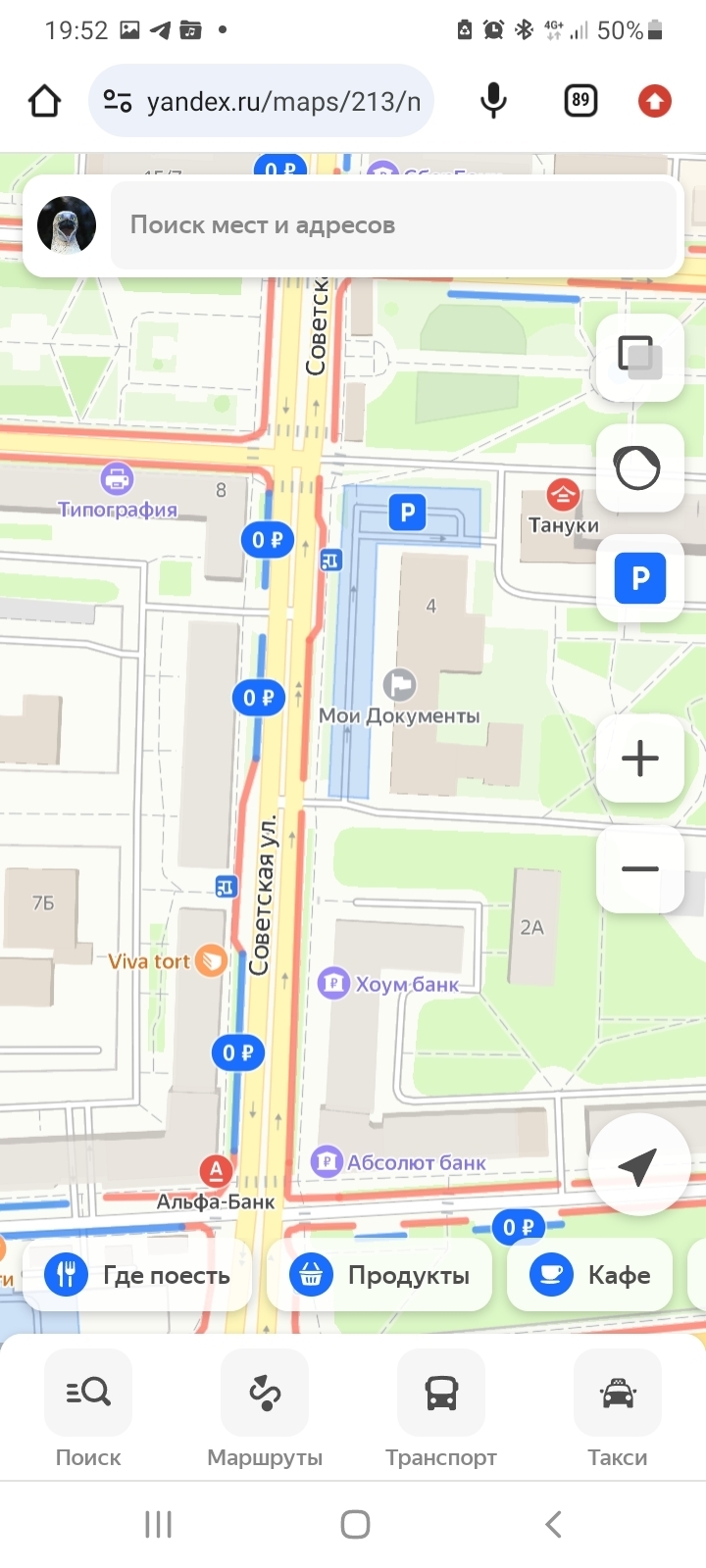Switch to the «Транспорт» tab
Screen dimensions: 706x1568
(x=441, y=1409)
